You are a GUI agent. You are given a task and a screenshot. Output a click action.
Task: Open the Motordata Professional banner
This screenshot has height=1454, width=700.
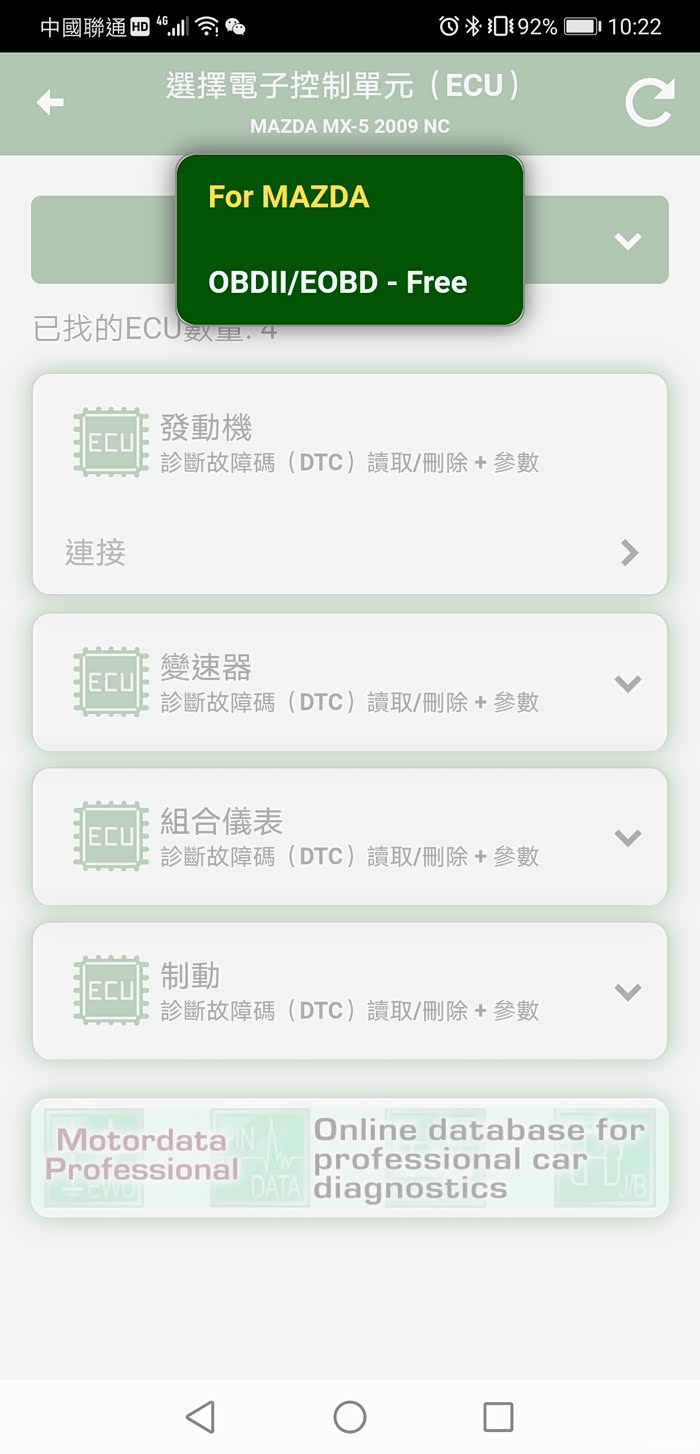point(350,1158)
